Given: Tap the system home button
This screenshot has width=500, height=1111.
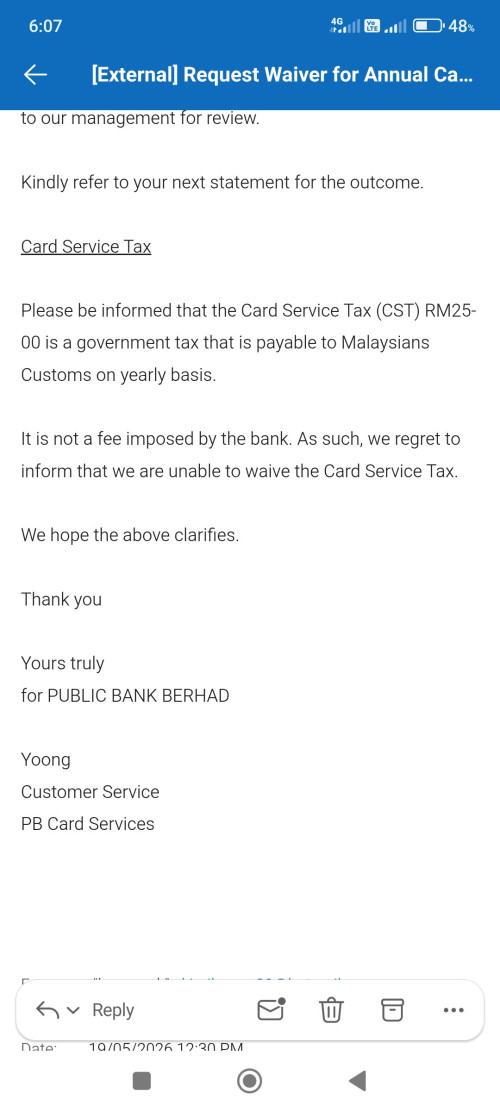Looking at the screenshot, I should click(249, 1081).
